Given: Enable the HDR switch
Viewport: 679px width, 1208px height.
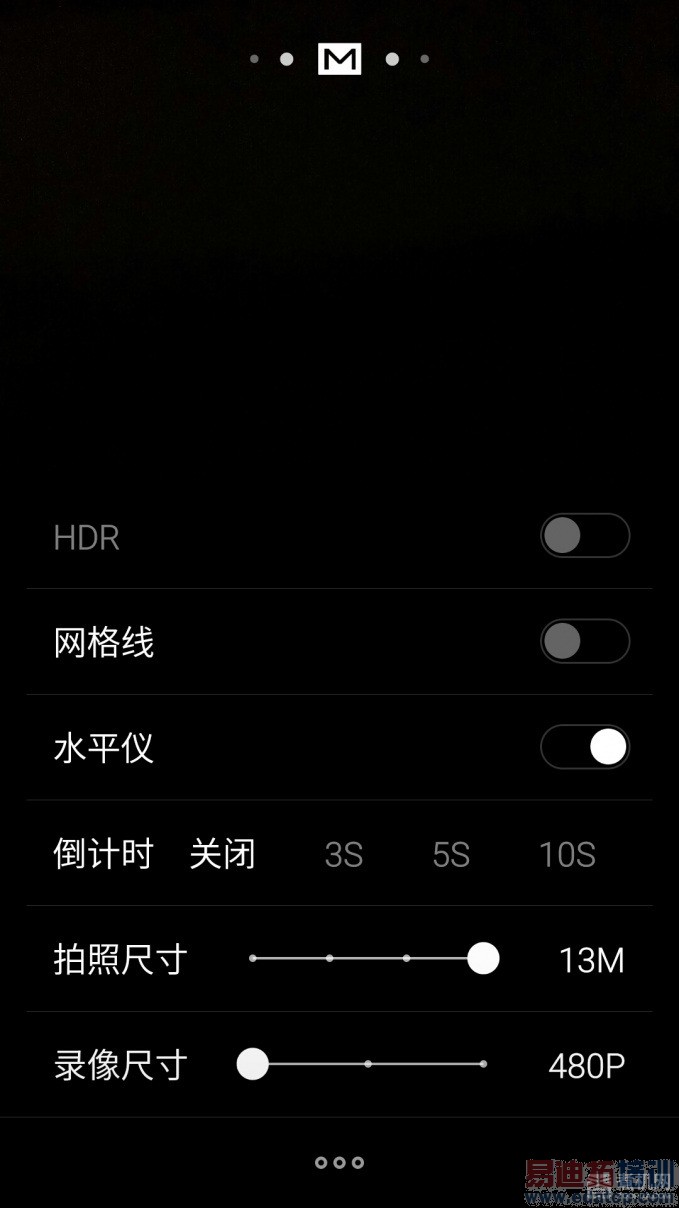Looking at the screenshot, I should pyautogui.click(x=585, y=536).
